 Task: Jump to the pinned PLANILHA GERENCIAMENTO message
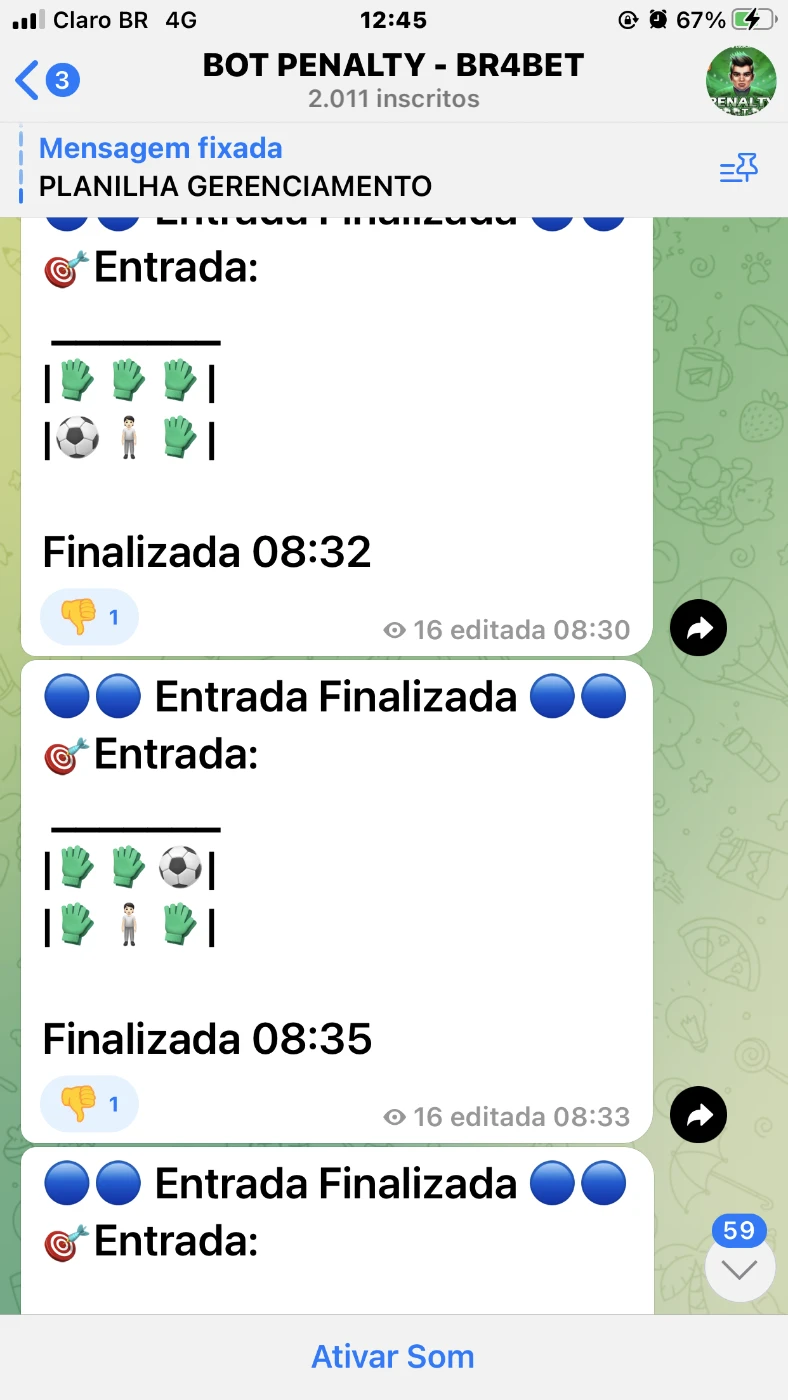(x=235, y=167)
